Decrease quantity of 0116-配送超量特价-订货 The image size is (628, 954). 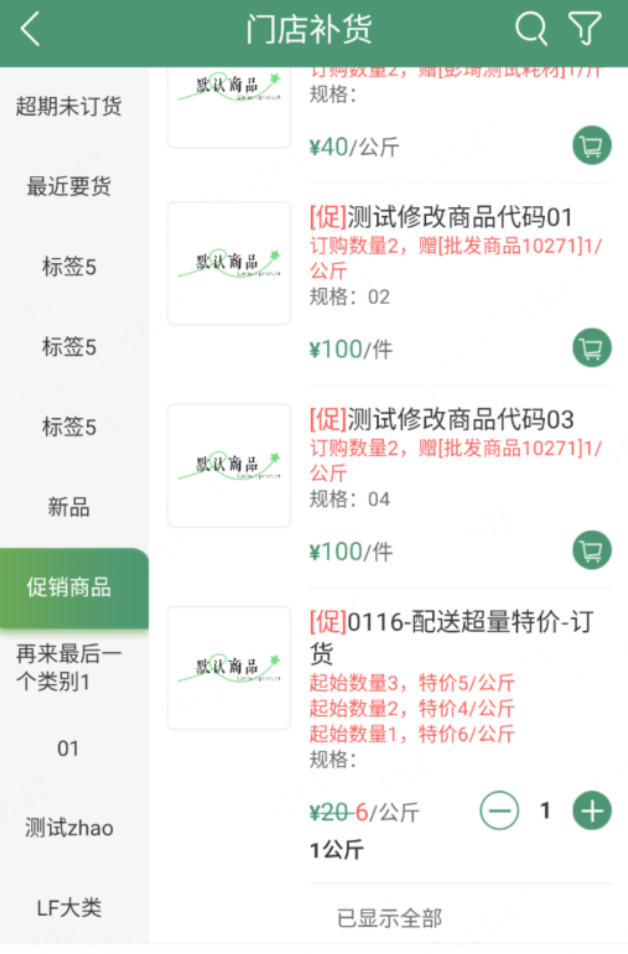[x=499, y=810]
